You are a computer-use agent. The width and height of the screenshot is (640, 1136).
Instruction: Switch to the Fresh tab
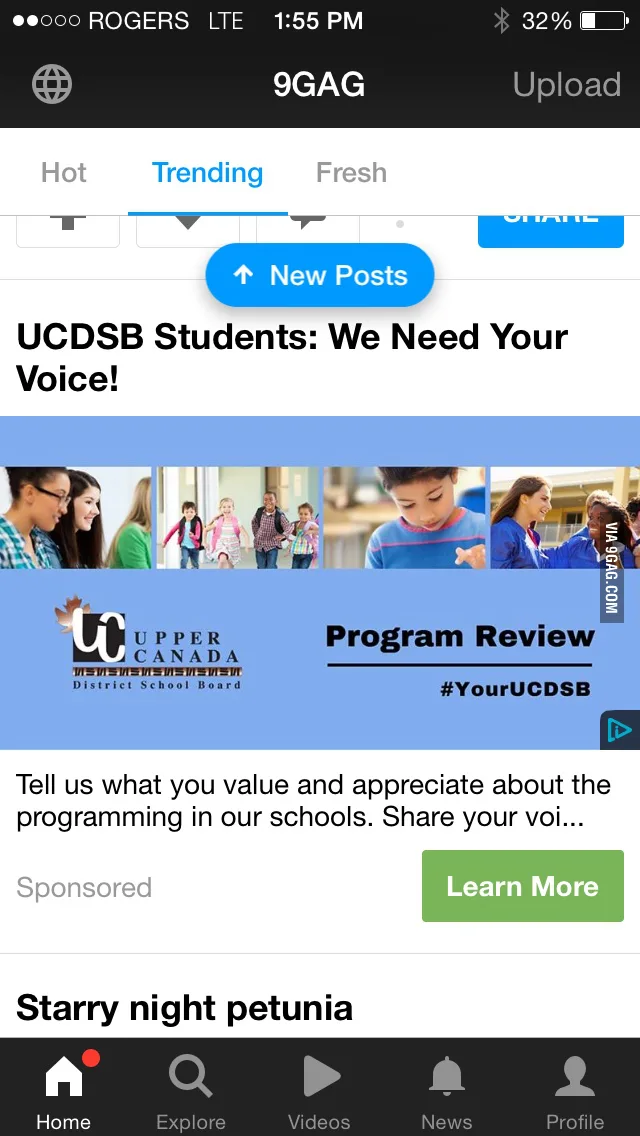(352, 172)
